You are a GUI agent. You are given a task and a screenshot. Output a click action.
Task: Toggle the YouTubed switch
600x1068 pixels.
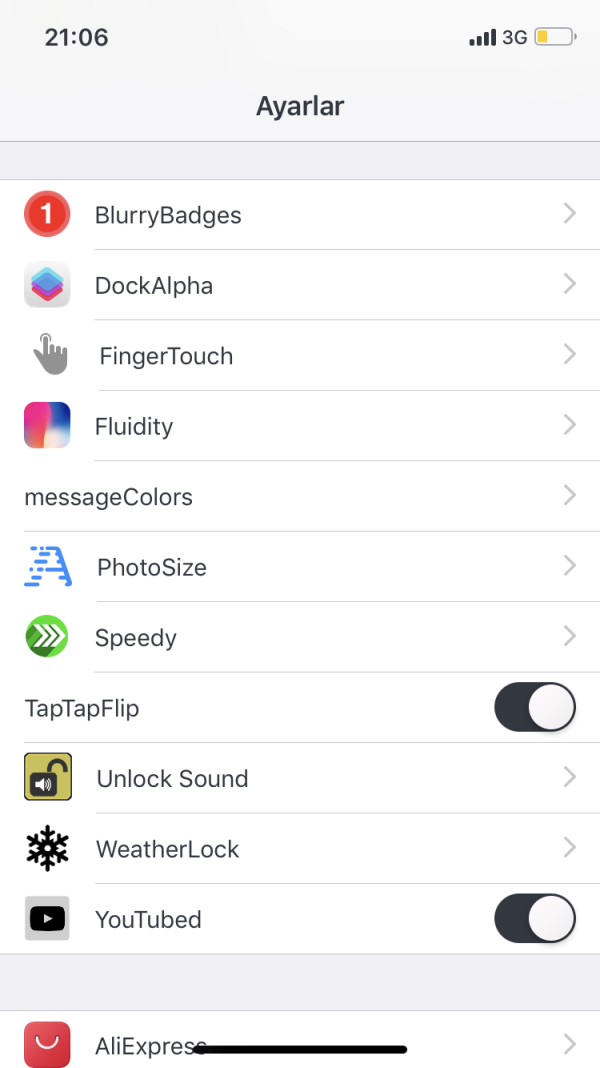535,919
